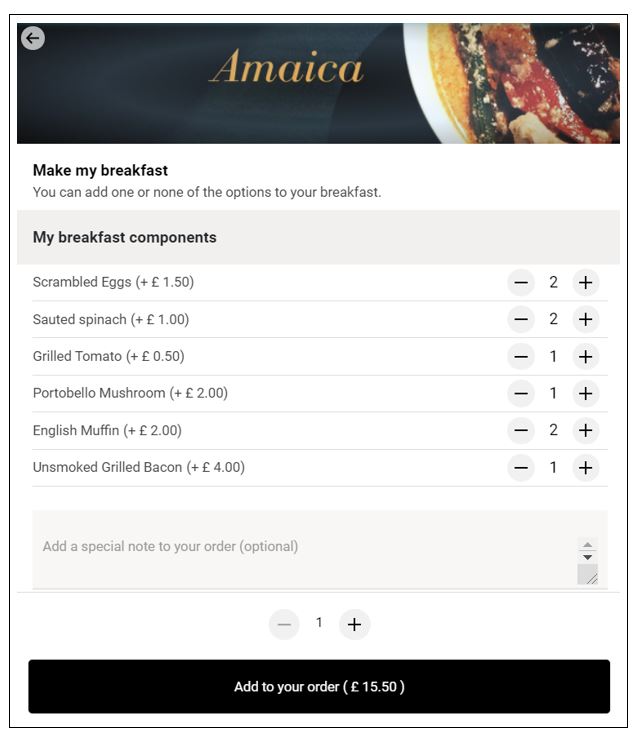The image size is (639, 742).
Task: Tap Add to your order (£ 15.50)
Action: pos(319,687)
